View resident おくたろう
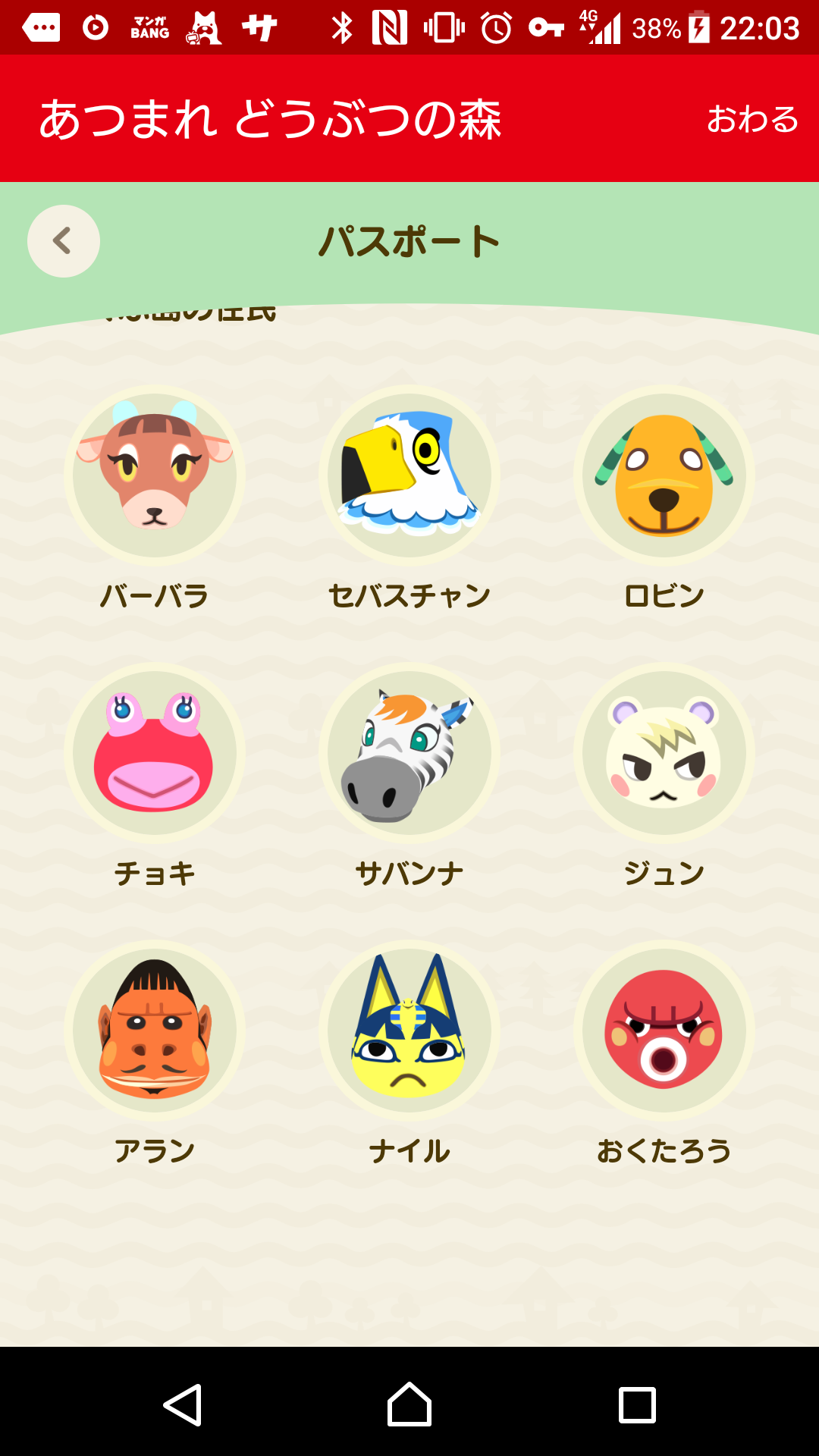The width and height of the screenshot is (819, 1456). click(664, 1031)
